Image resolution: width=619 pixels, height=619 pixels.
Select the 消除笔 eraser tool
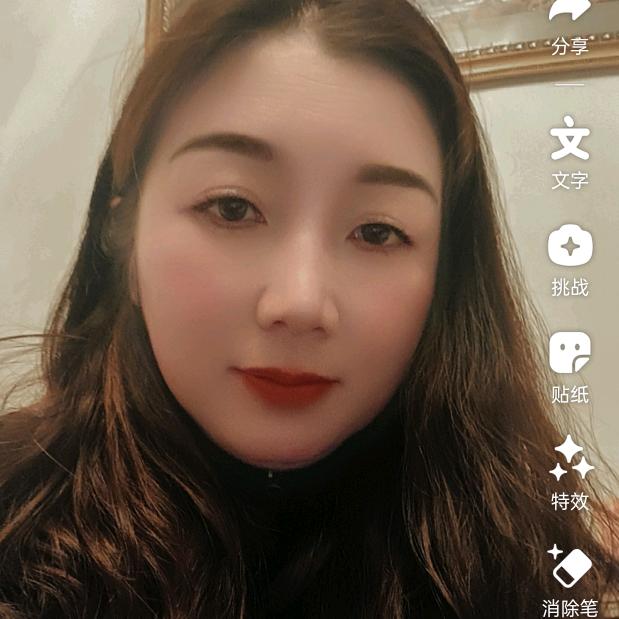point(570,567)
